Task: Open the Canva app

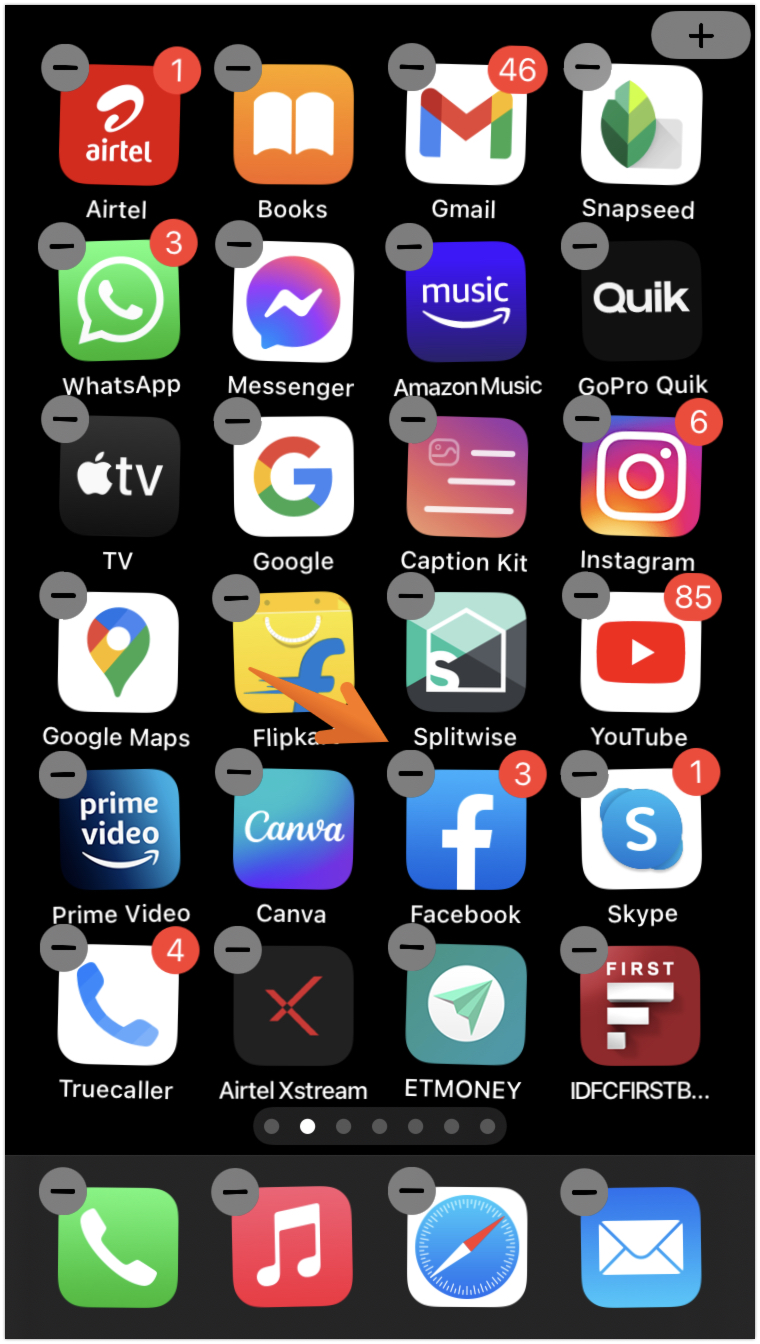Action: pyautogui.click(x=293, y=828)
